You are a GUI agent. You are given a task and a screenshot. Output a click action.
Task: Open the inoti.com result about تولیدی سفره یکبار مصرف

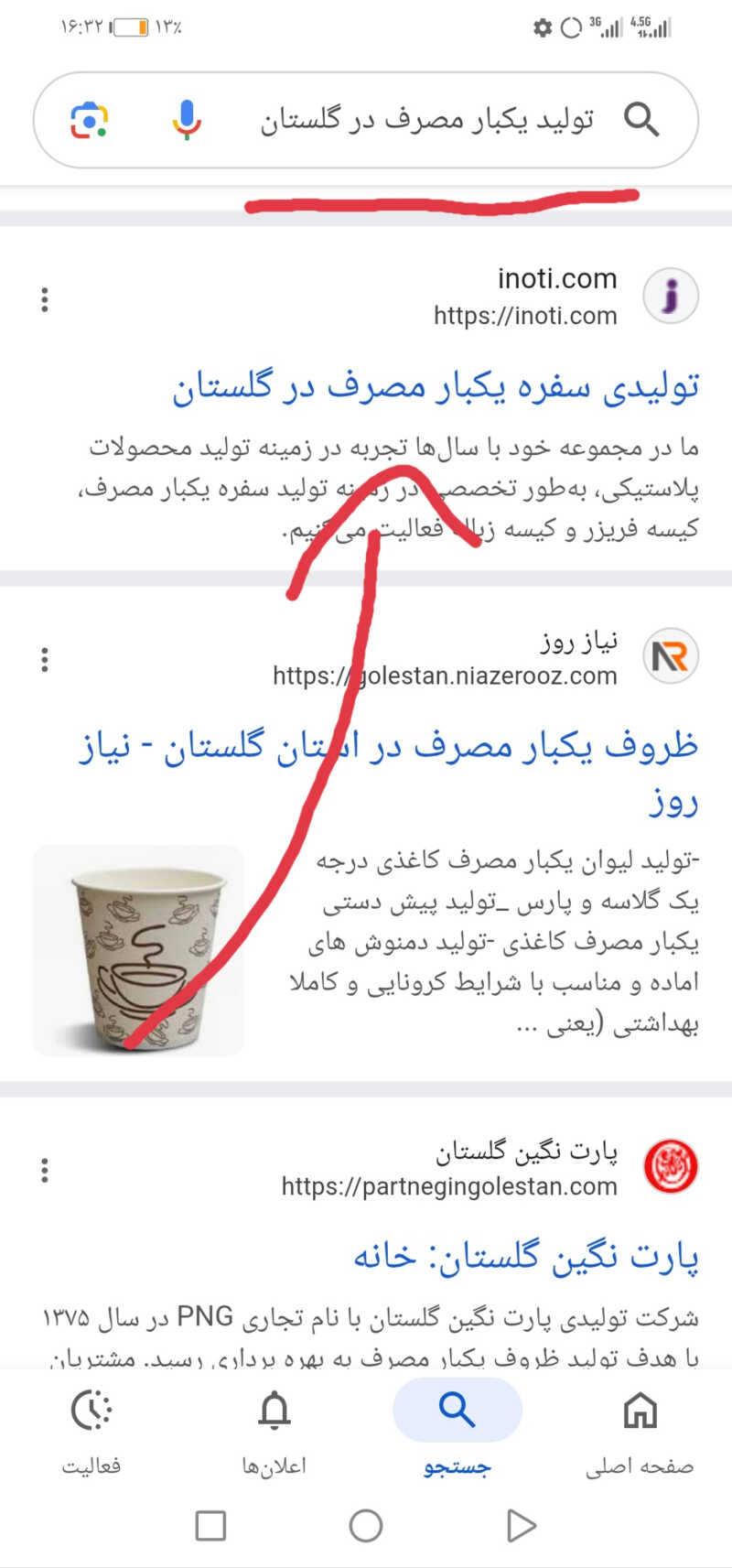coord(436,386)
